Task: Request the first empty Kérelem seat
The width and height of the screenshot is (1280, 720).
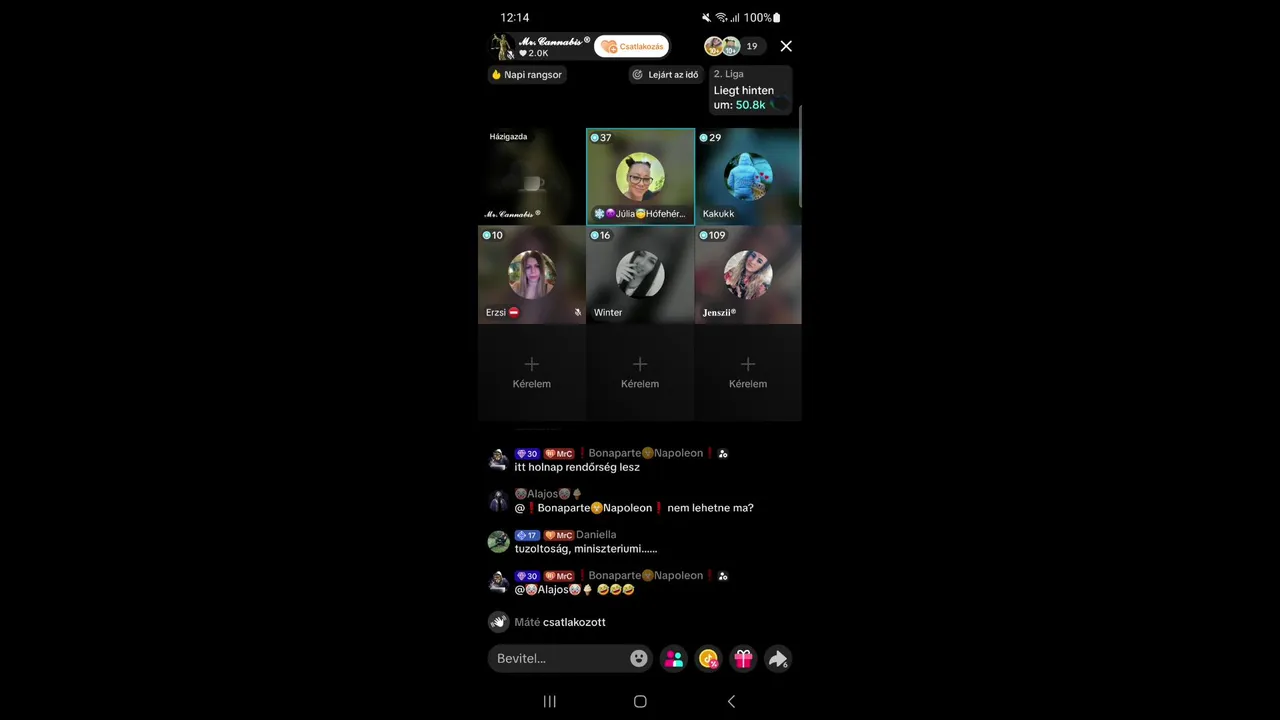Action: click(531, 372)
